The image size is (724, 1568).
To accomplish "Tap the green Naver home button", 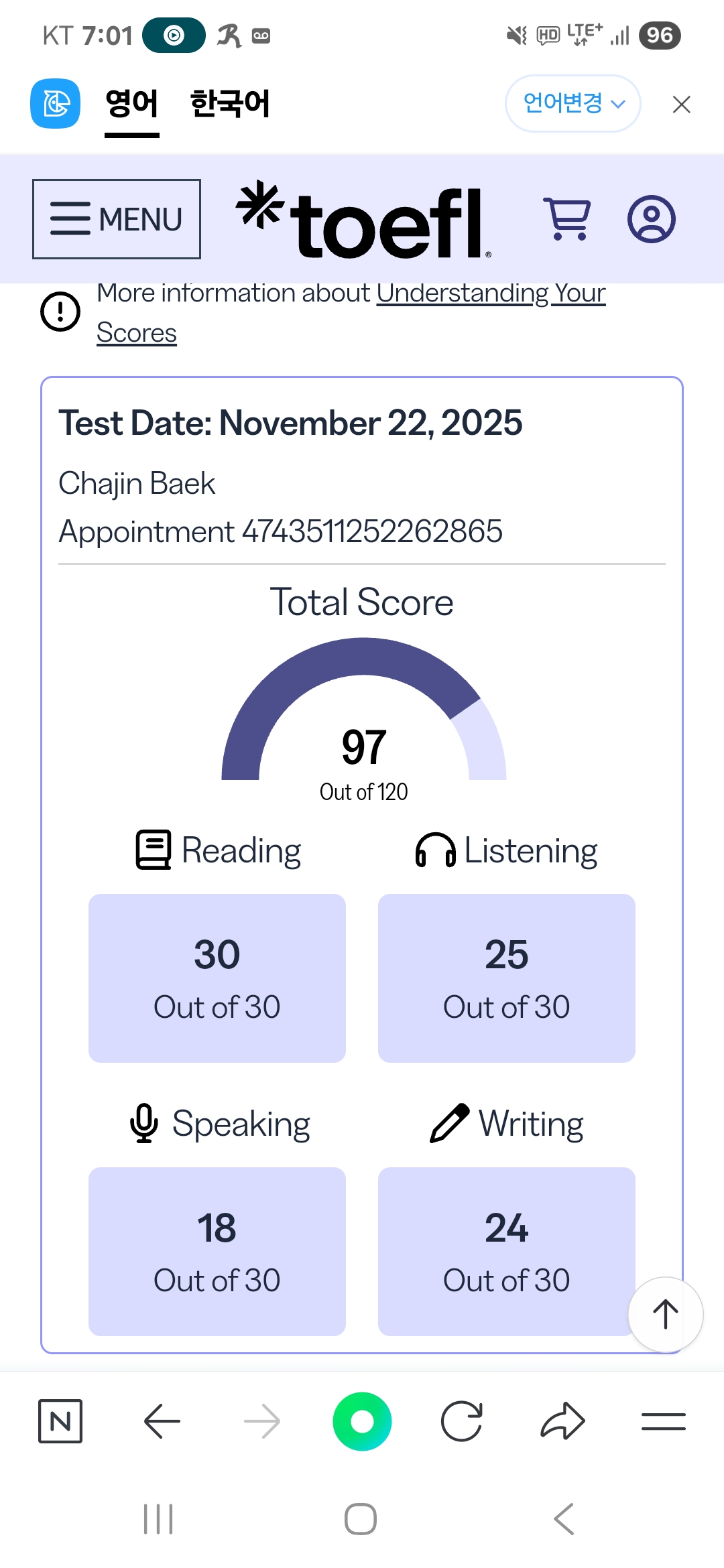I will click(x=362, y=1421).
